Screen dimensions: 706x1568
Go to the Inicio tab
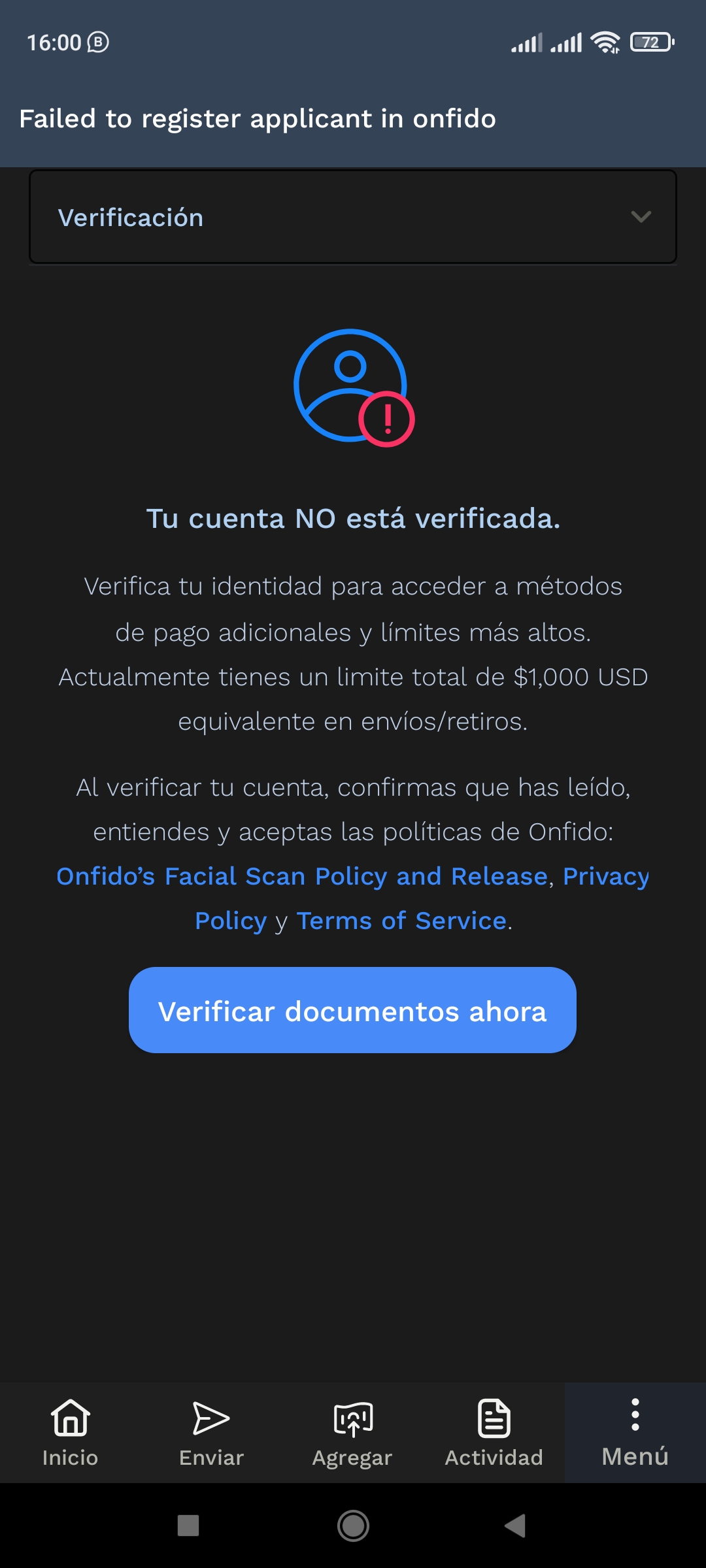[x=70, y=1432]
